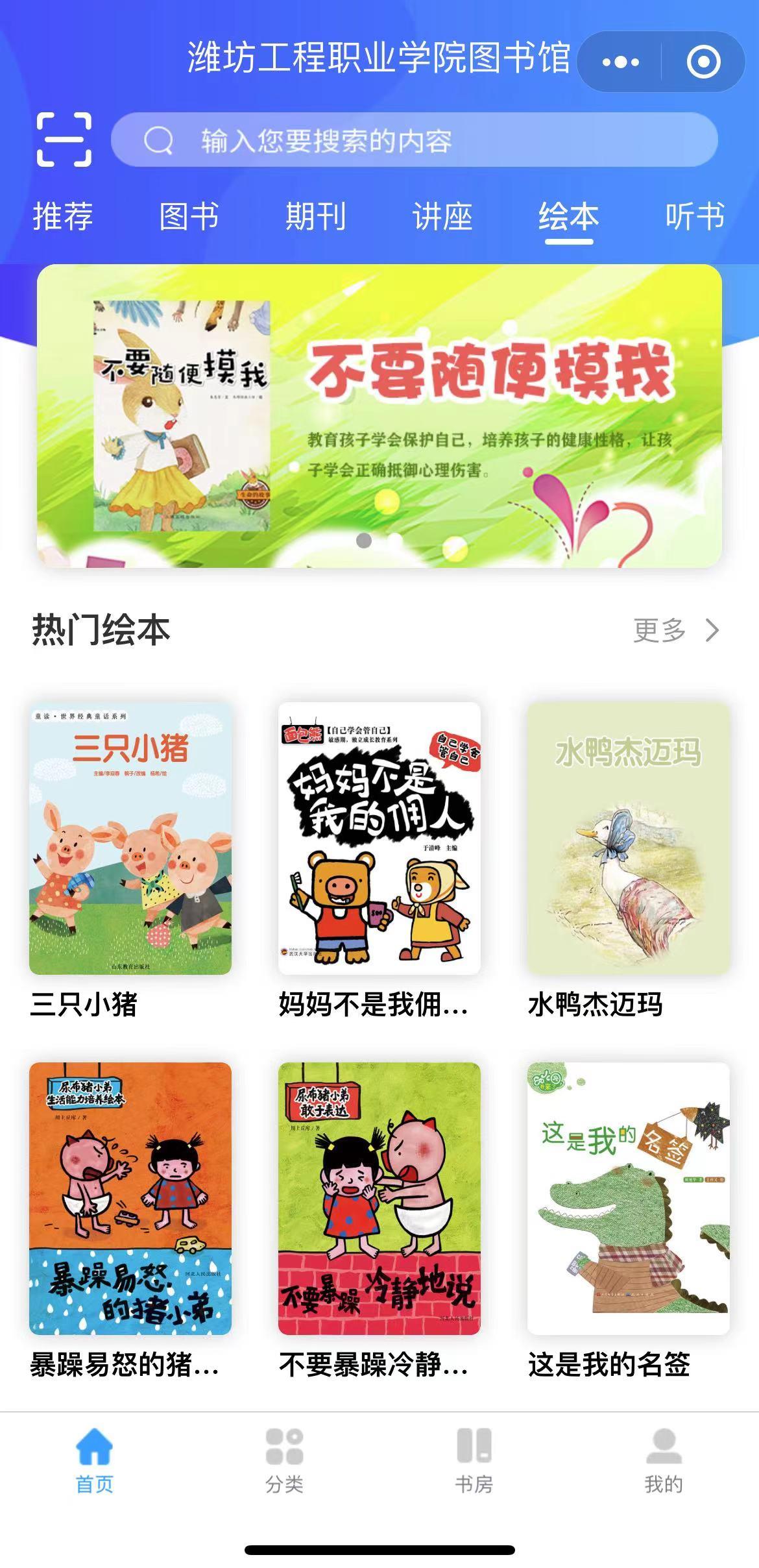Image resolution: width=759 pixels, height=1568 pixels.
Task: Go to the 我的 bottom tab
Action: tap(664, 1462)
